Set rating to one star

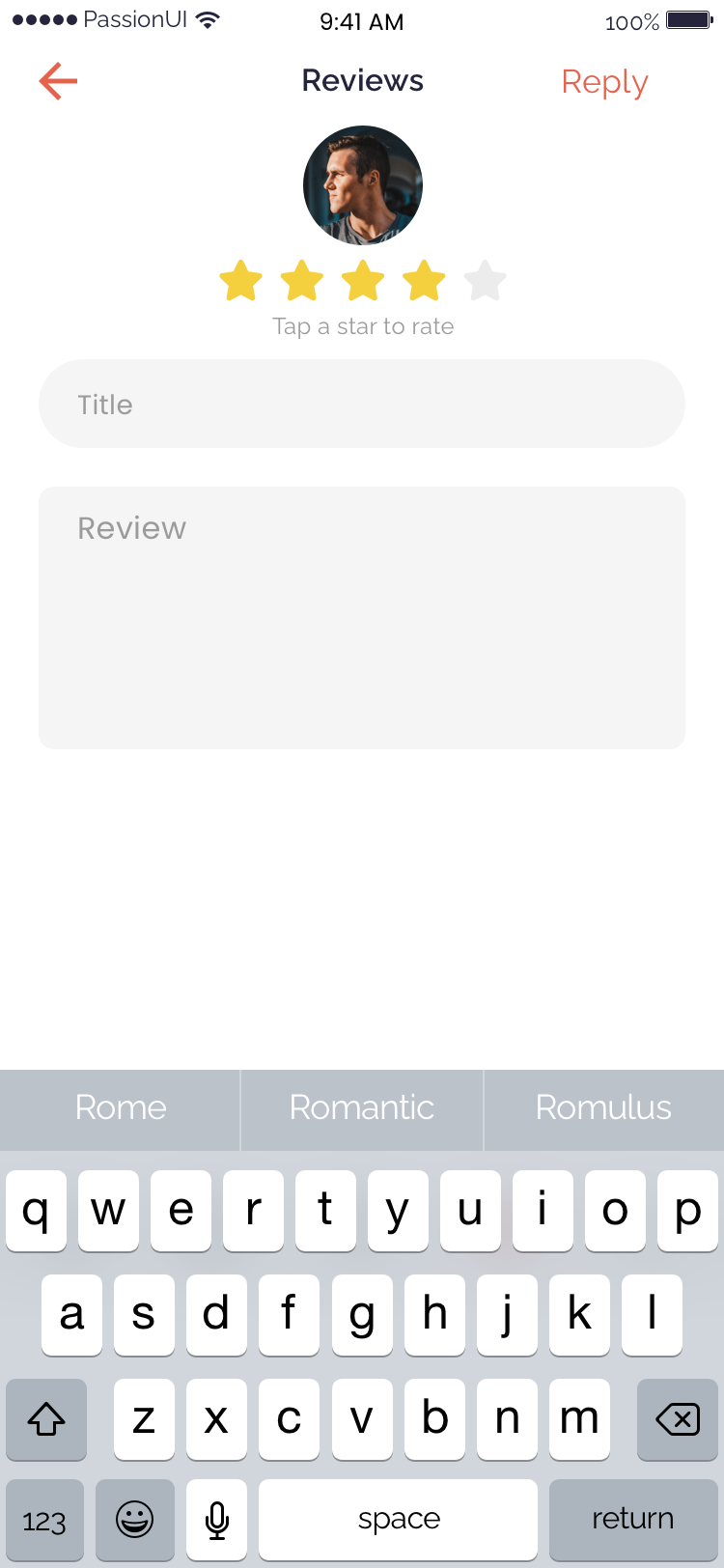tap(241, 281)
